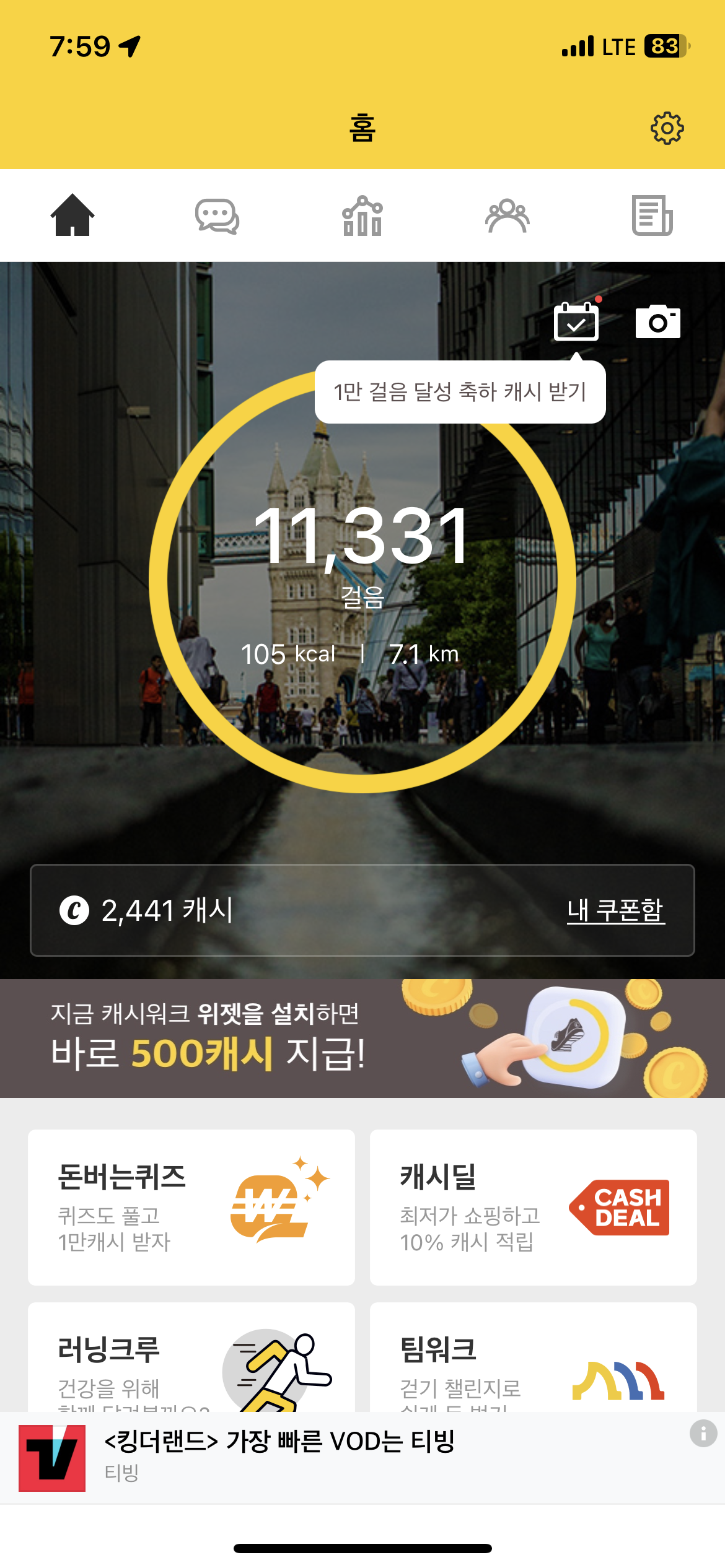Switch to the home tab
This screenshot has width=725, height=1568.
tap(72, 216)
